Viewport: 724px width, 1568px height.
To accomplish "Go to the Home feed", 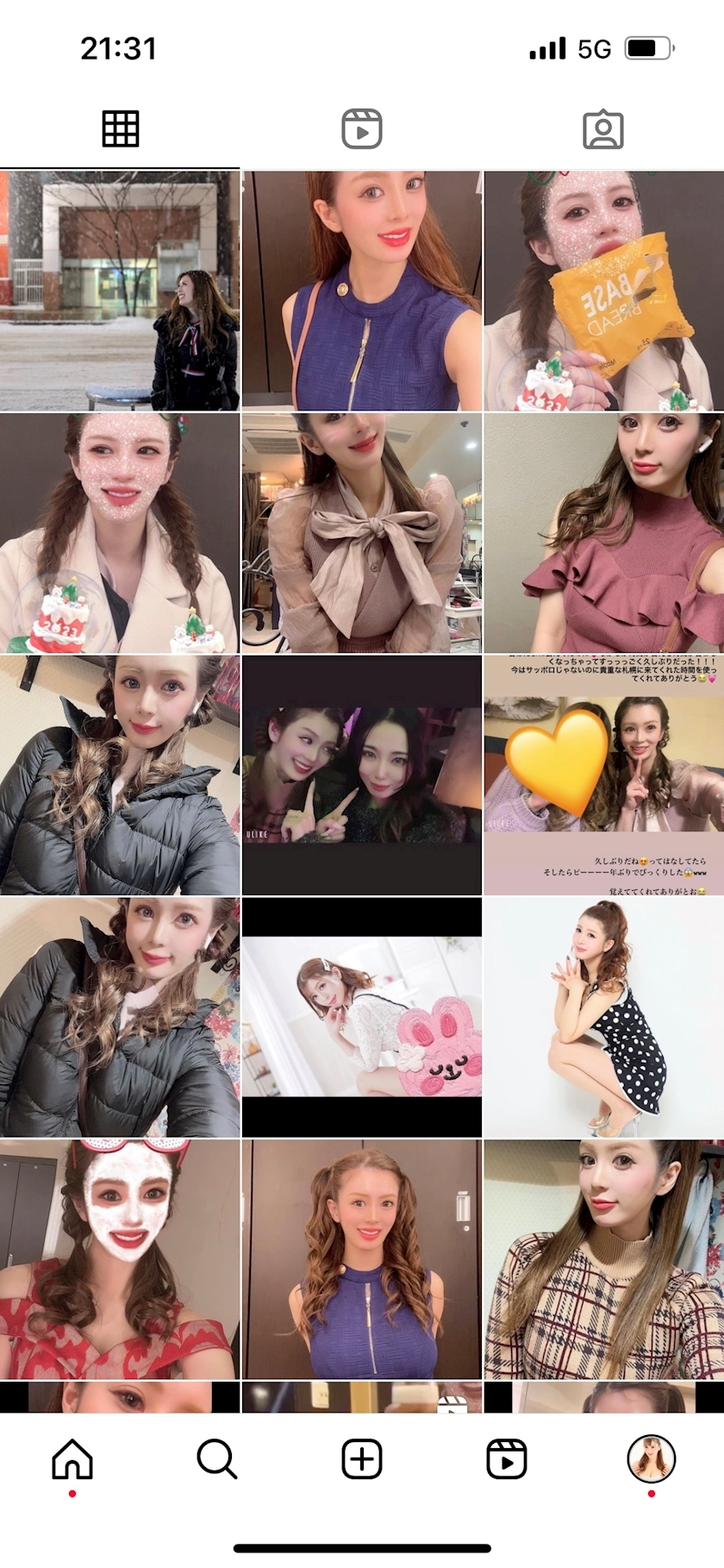I will 72,1459.
